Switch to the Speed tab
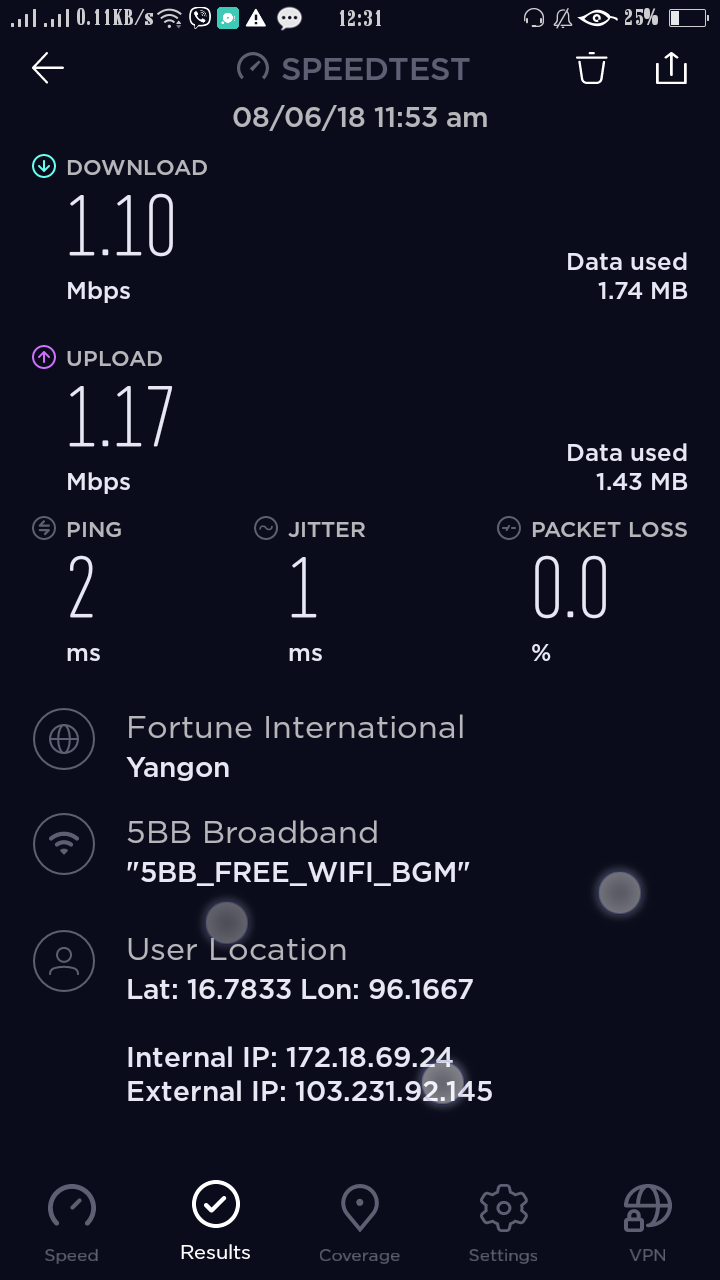Image resolution: width=720 pixels, height=1280 pixels. [72, 1222]
